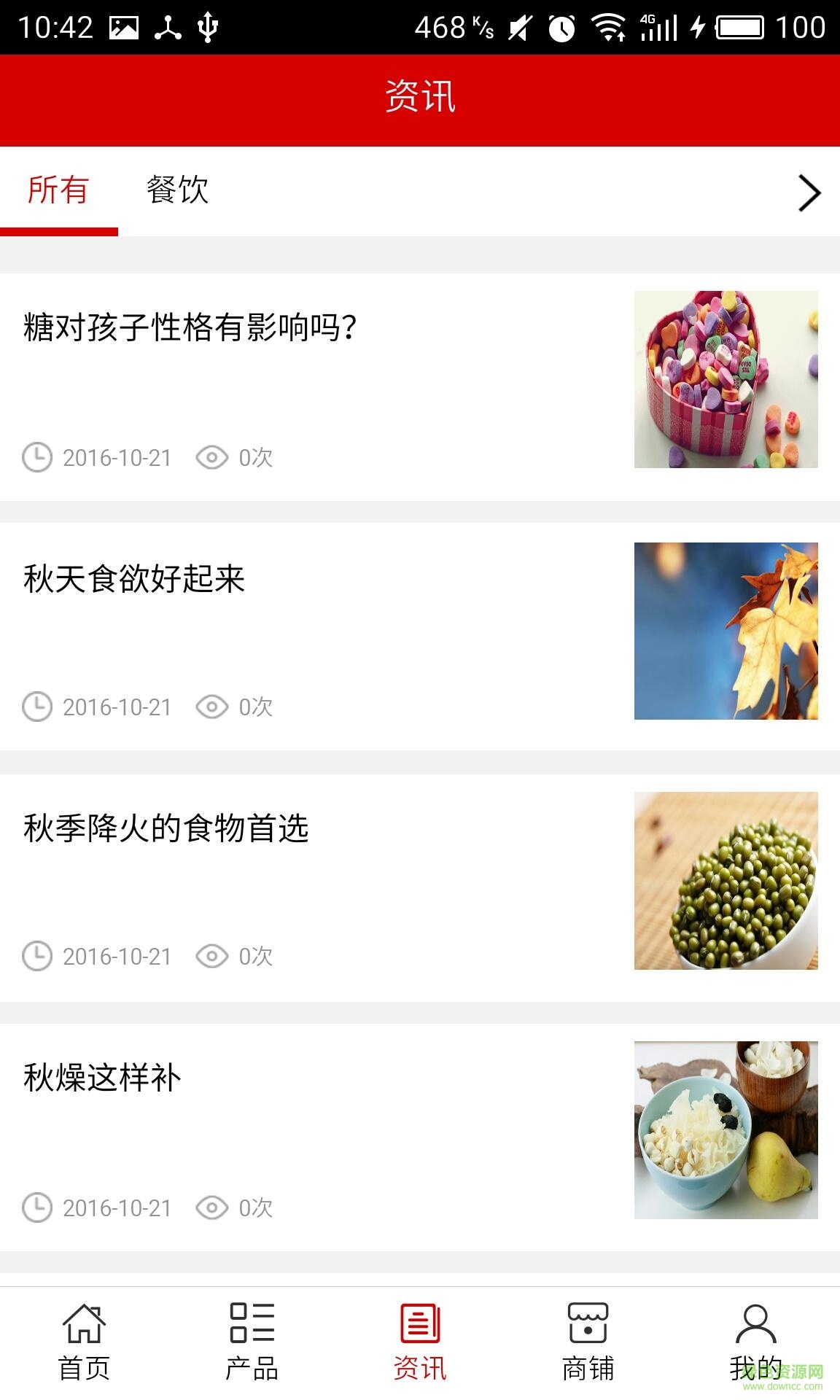Switch to the 产品 tab
840x1400 pixels.
(x=252, y=1342)
